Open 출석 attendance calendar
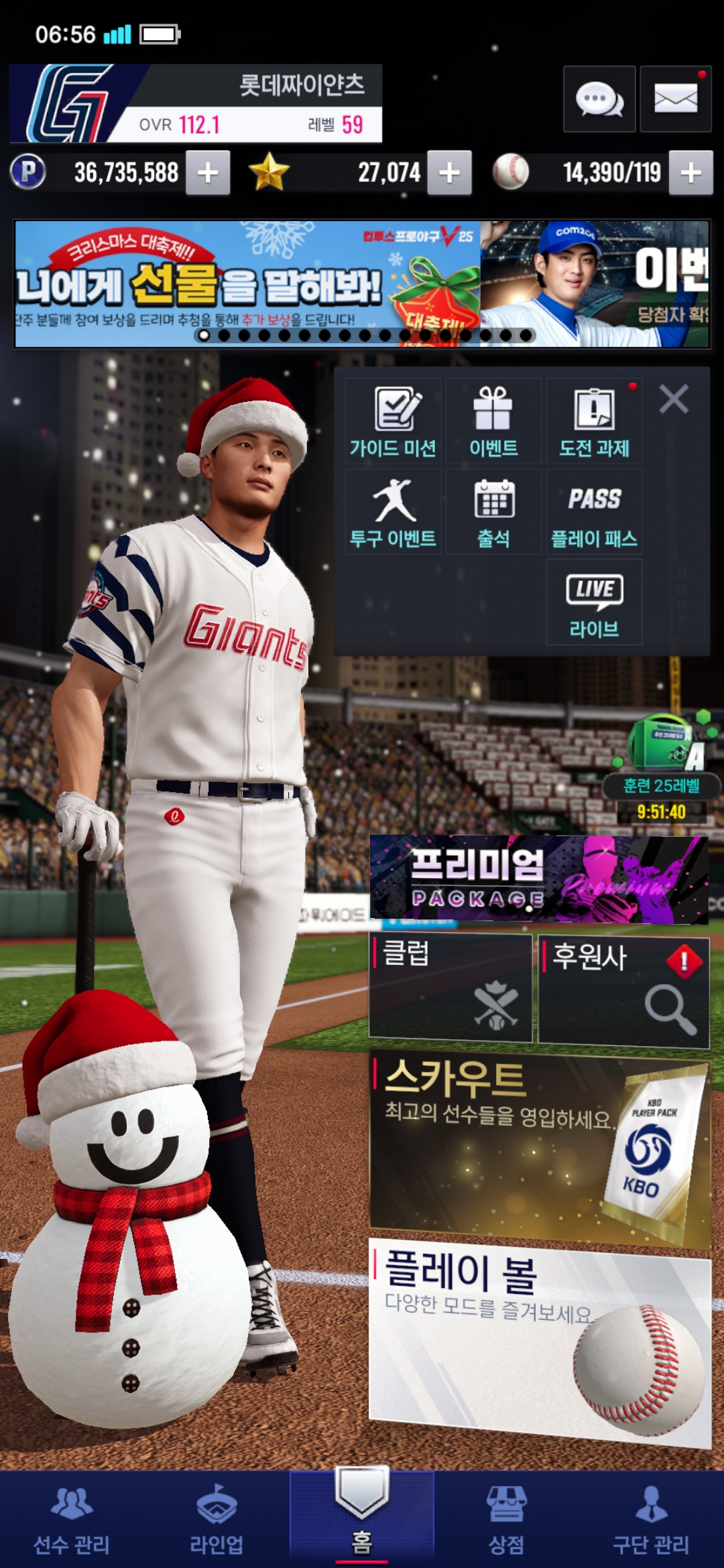The height and width of the screenshot is (1568, 724). [x=493, y=512]
